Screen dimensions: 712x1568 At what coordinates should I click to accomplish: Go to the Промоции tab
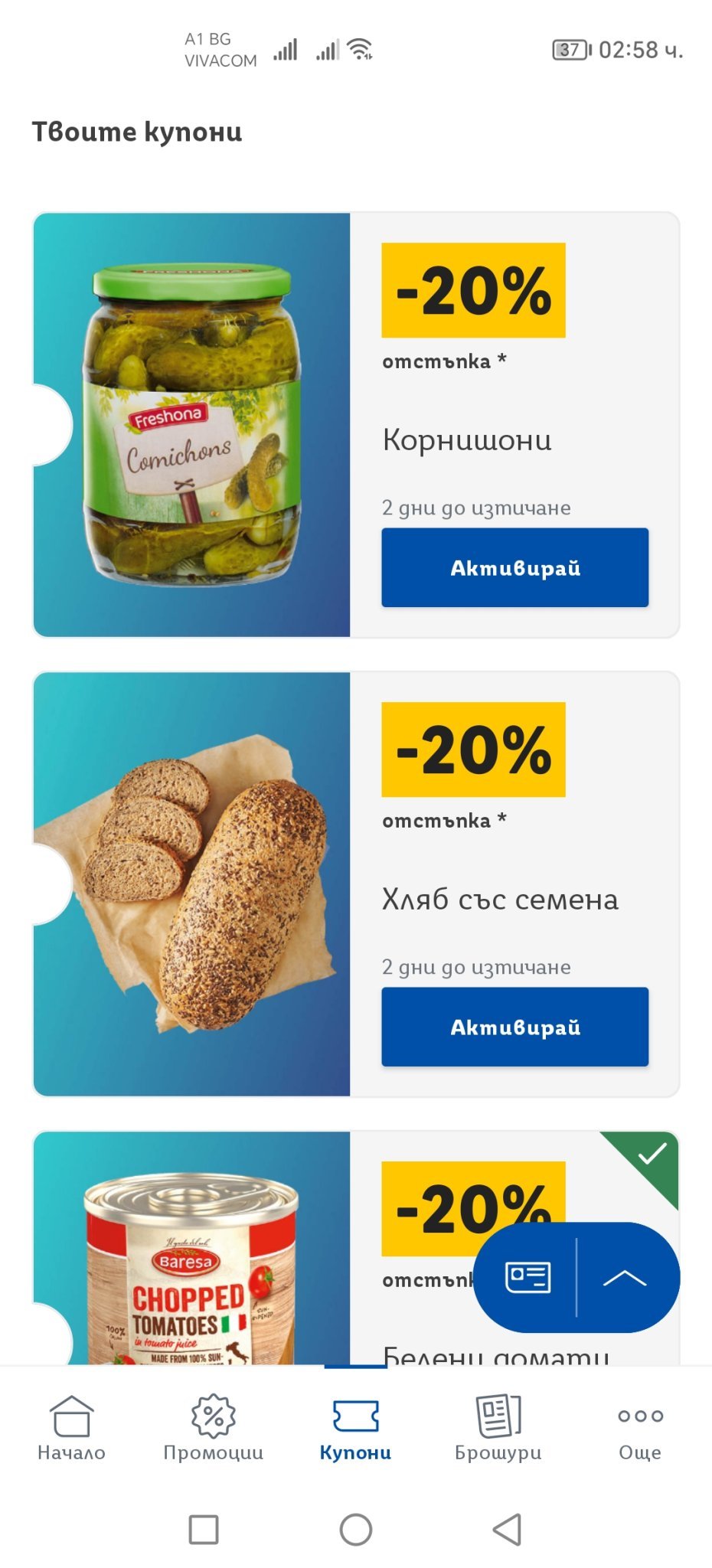click(x=213, y=1428)
